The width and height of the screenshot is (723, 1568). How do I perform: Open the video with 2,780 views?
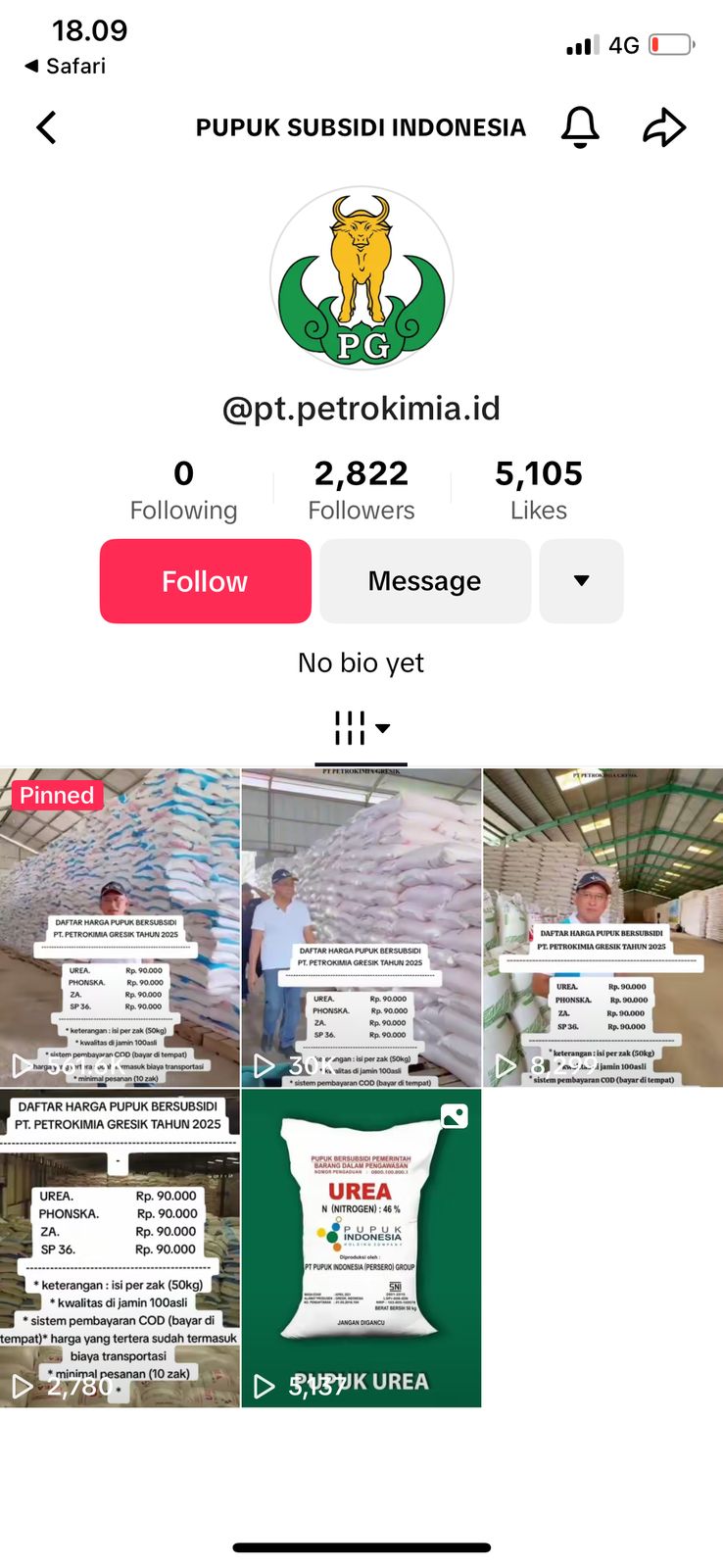coord(120,1248)
